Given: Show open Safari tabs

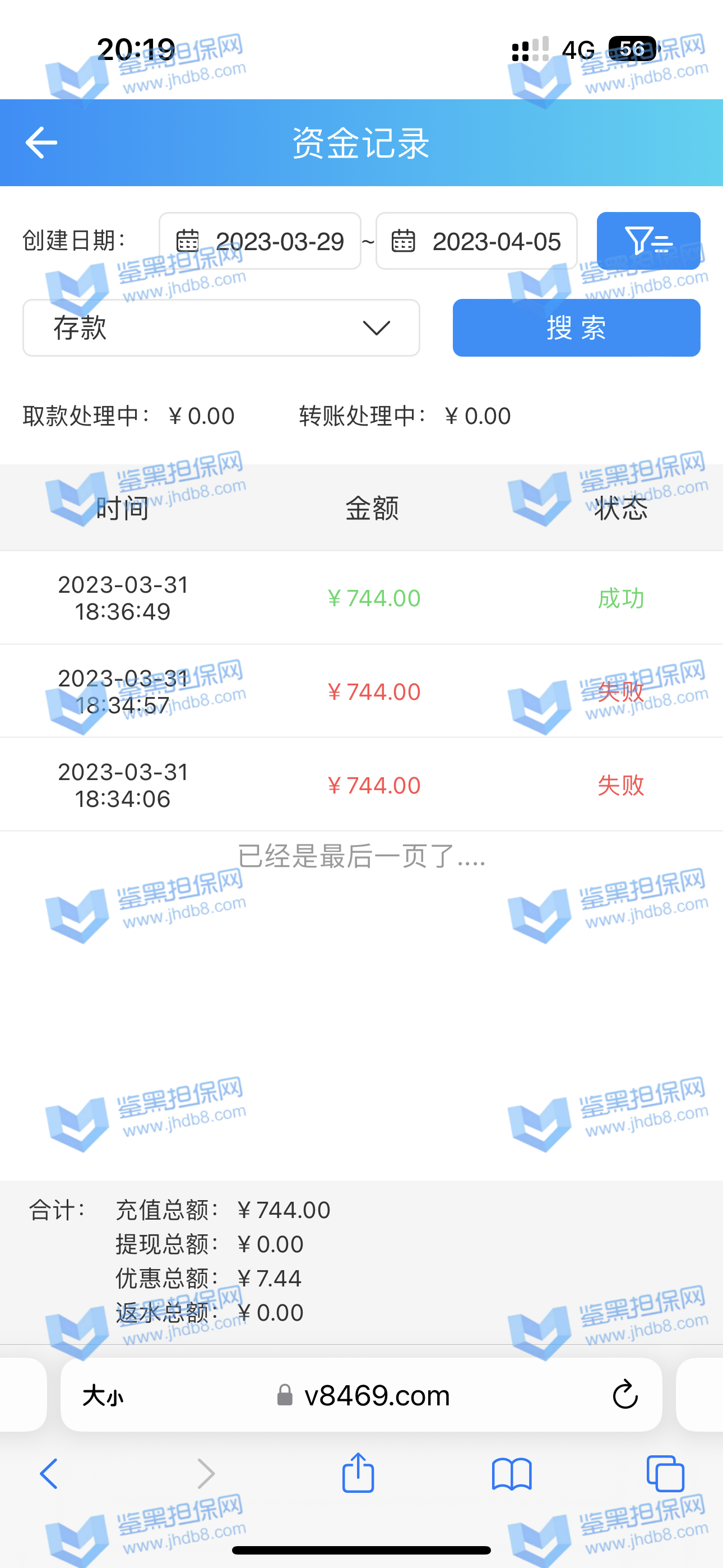Looking at the screenshot, I should [x=665, y=1474].
